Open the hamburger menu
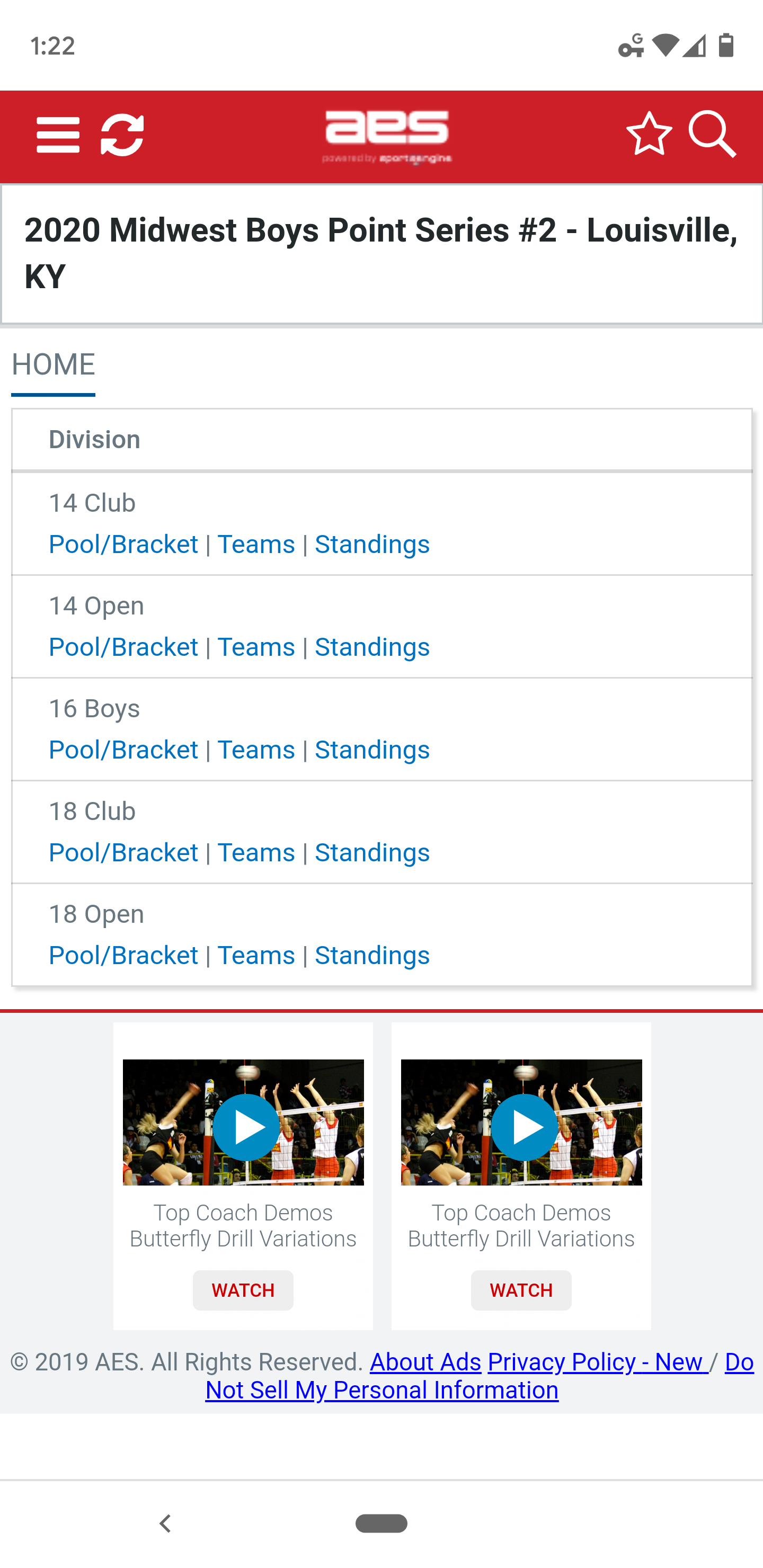 pyautogui.click(x=58, y=135)
